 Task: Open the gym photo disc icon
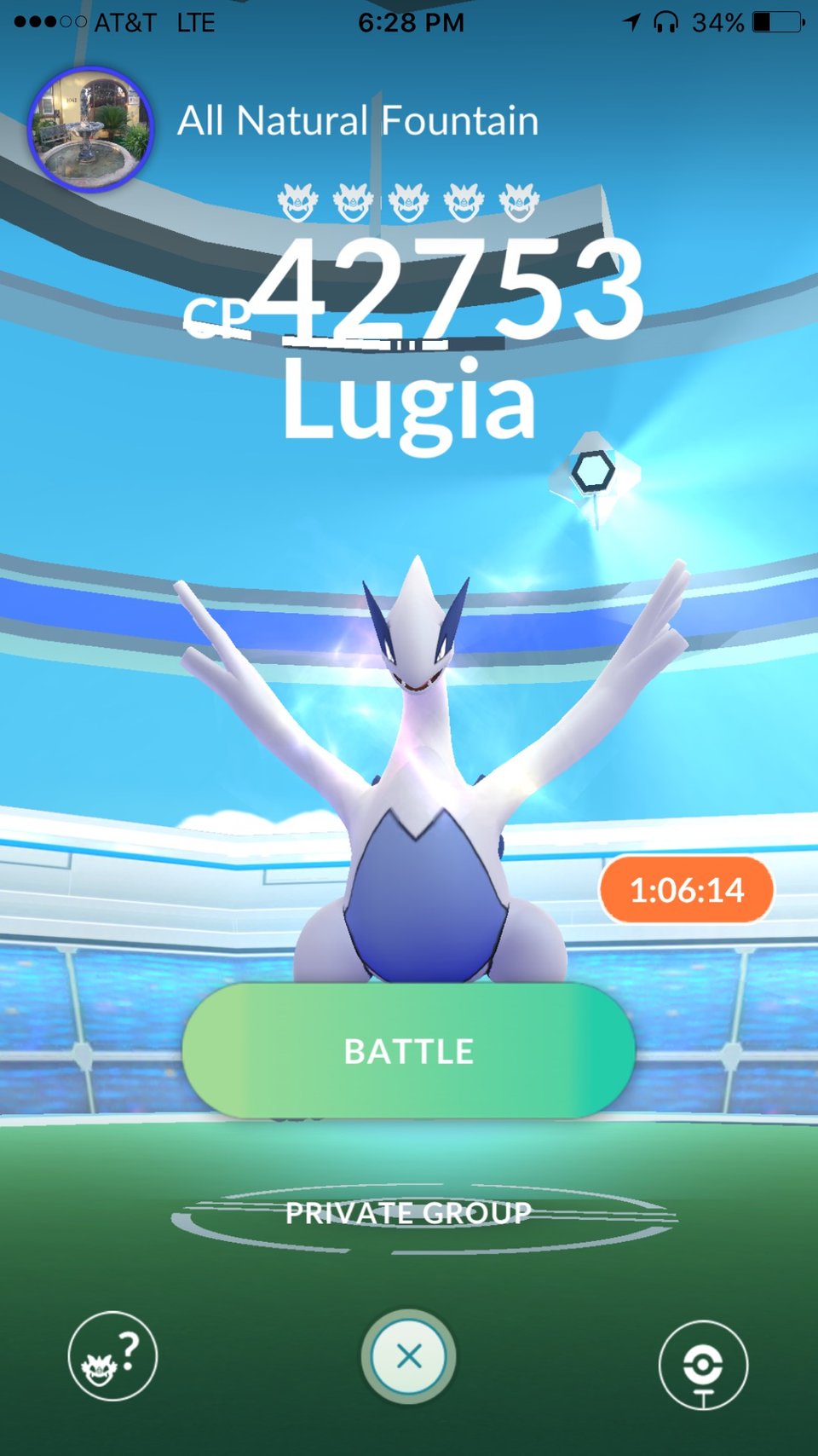(703, 1365)
